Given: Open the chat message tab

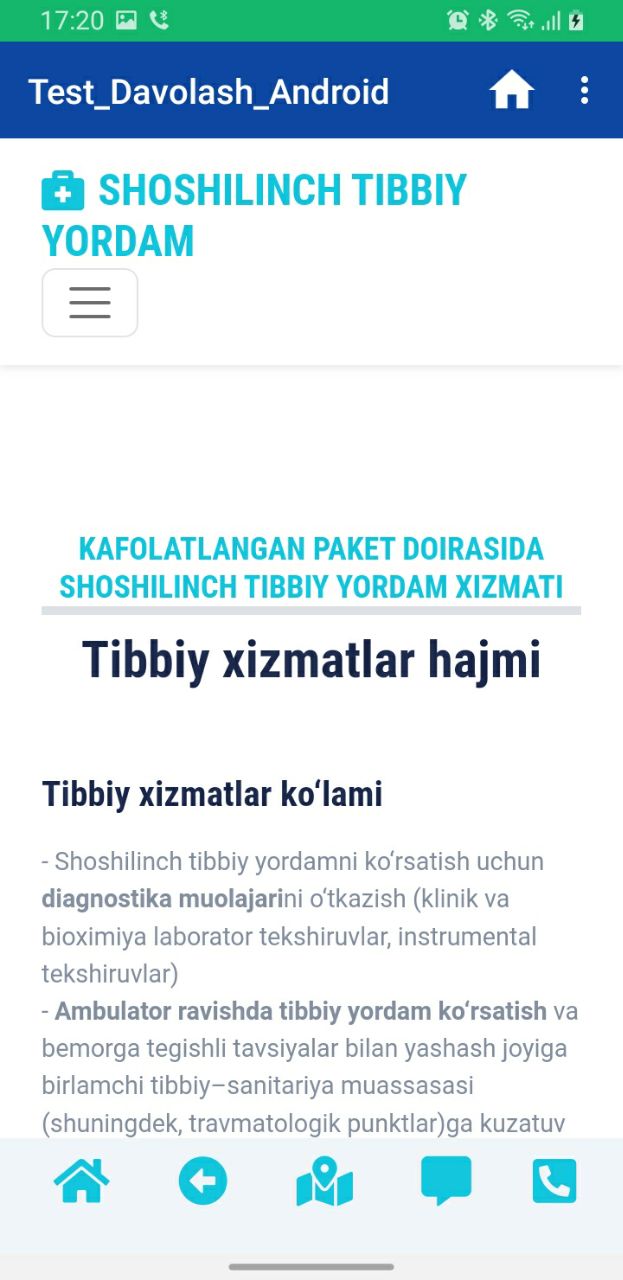Looking at the screenshot, I should tap(446, 1182).
